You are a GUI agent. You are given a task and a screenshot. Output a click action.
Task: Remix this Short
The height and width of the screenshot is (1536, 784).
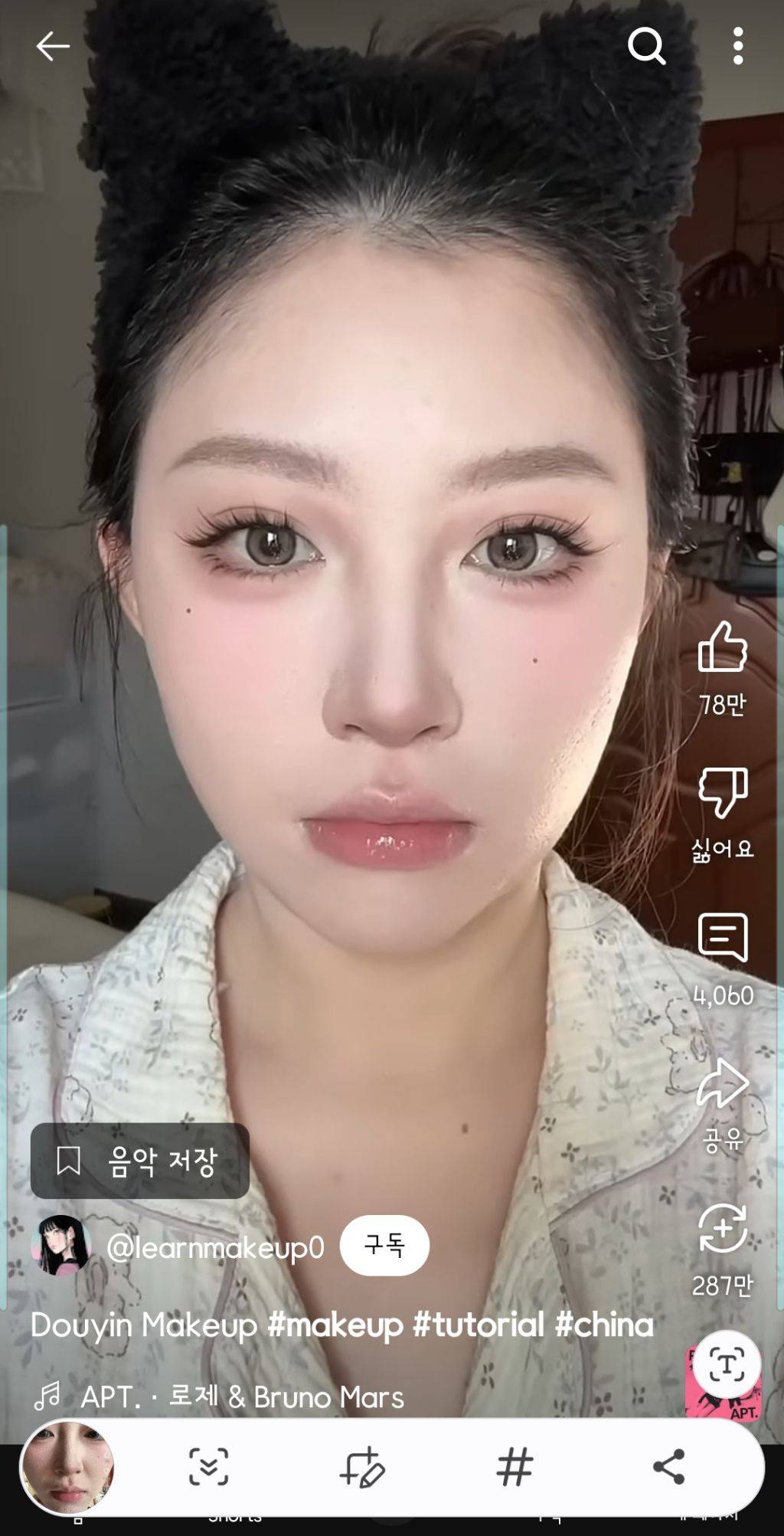pos(722,1228)
